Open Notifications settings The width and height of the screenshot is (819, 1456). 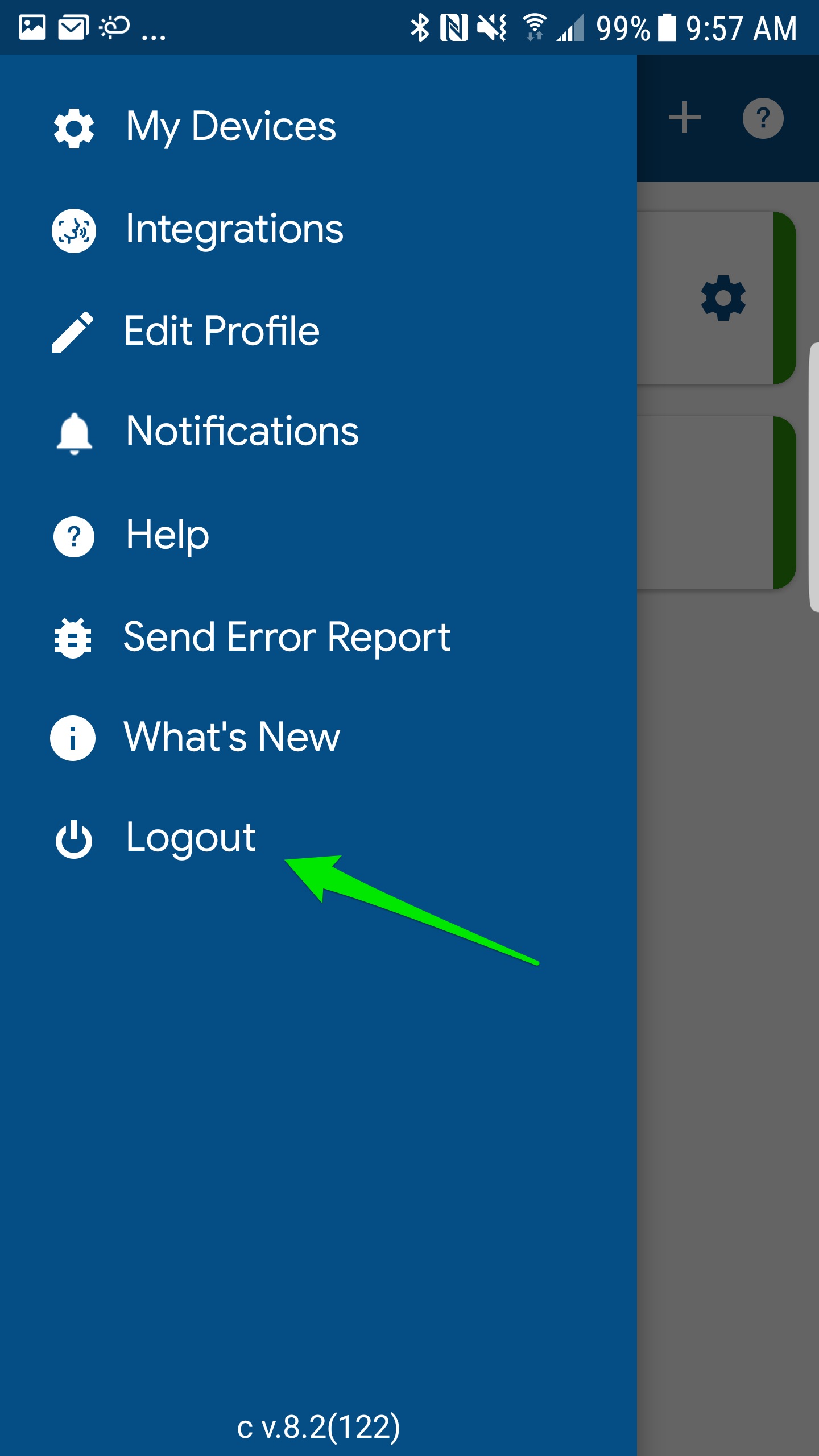(242, 431)
